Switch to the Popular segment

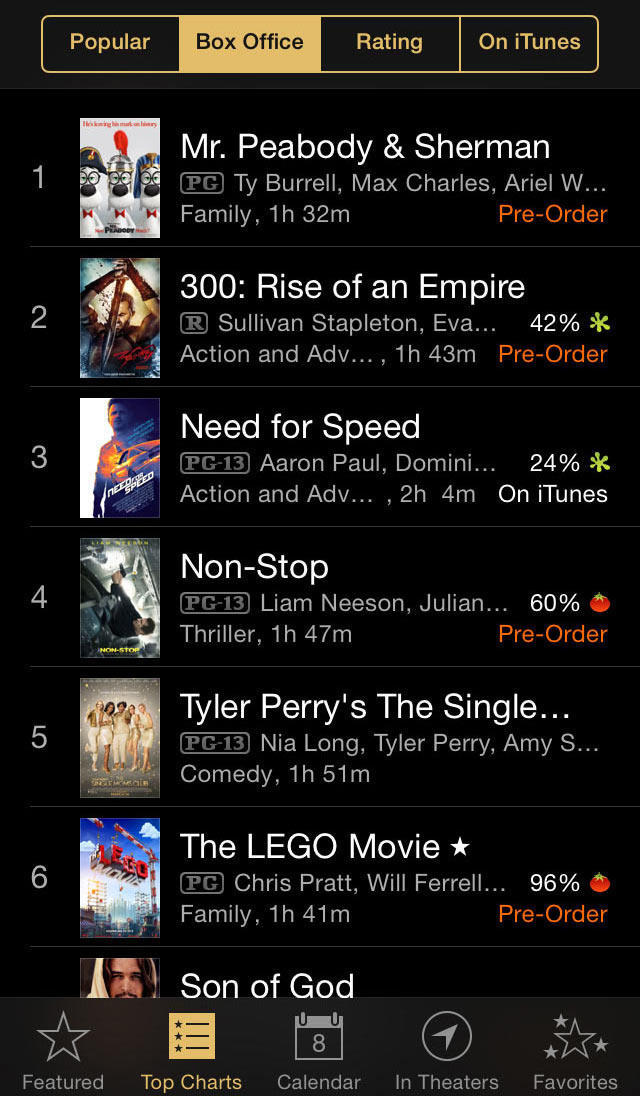(110, 43)
